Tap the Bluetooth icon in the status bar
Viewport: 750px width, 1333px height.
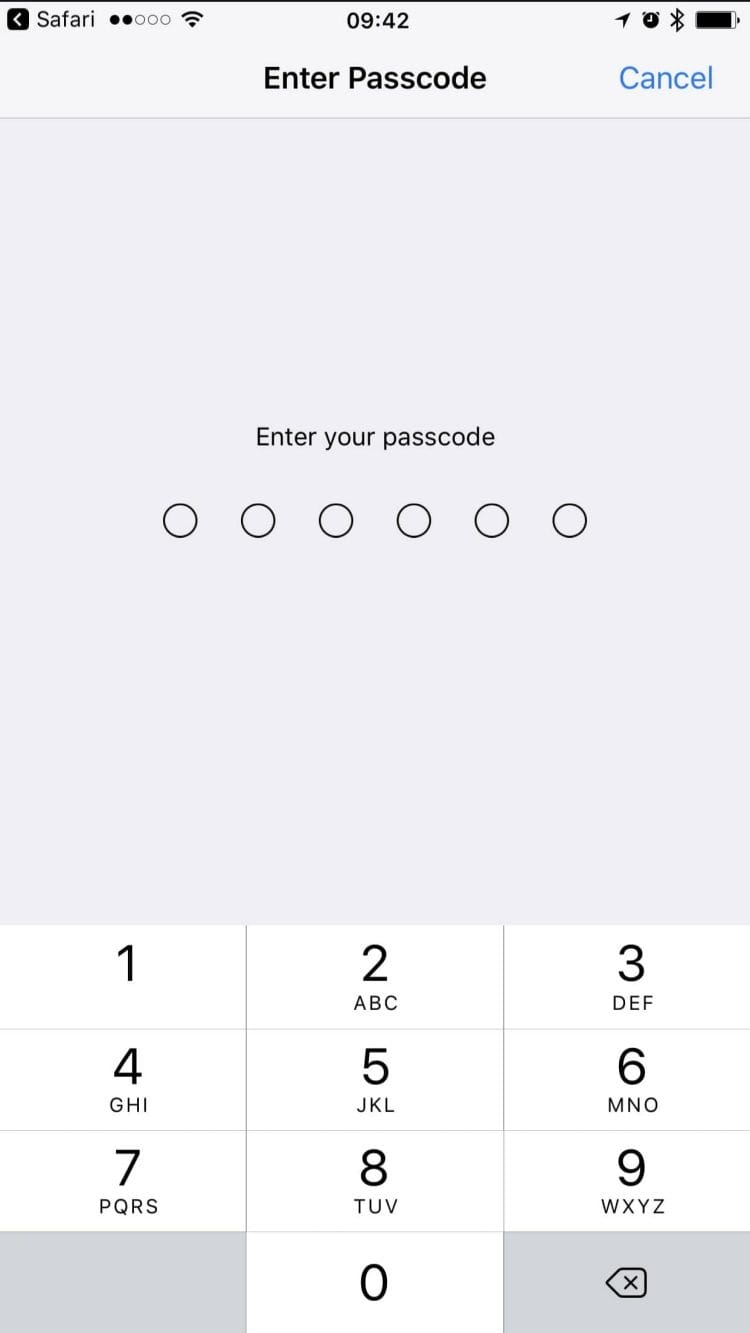678,19
